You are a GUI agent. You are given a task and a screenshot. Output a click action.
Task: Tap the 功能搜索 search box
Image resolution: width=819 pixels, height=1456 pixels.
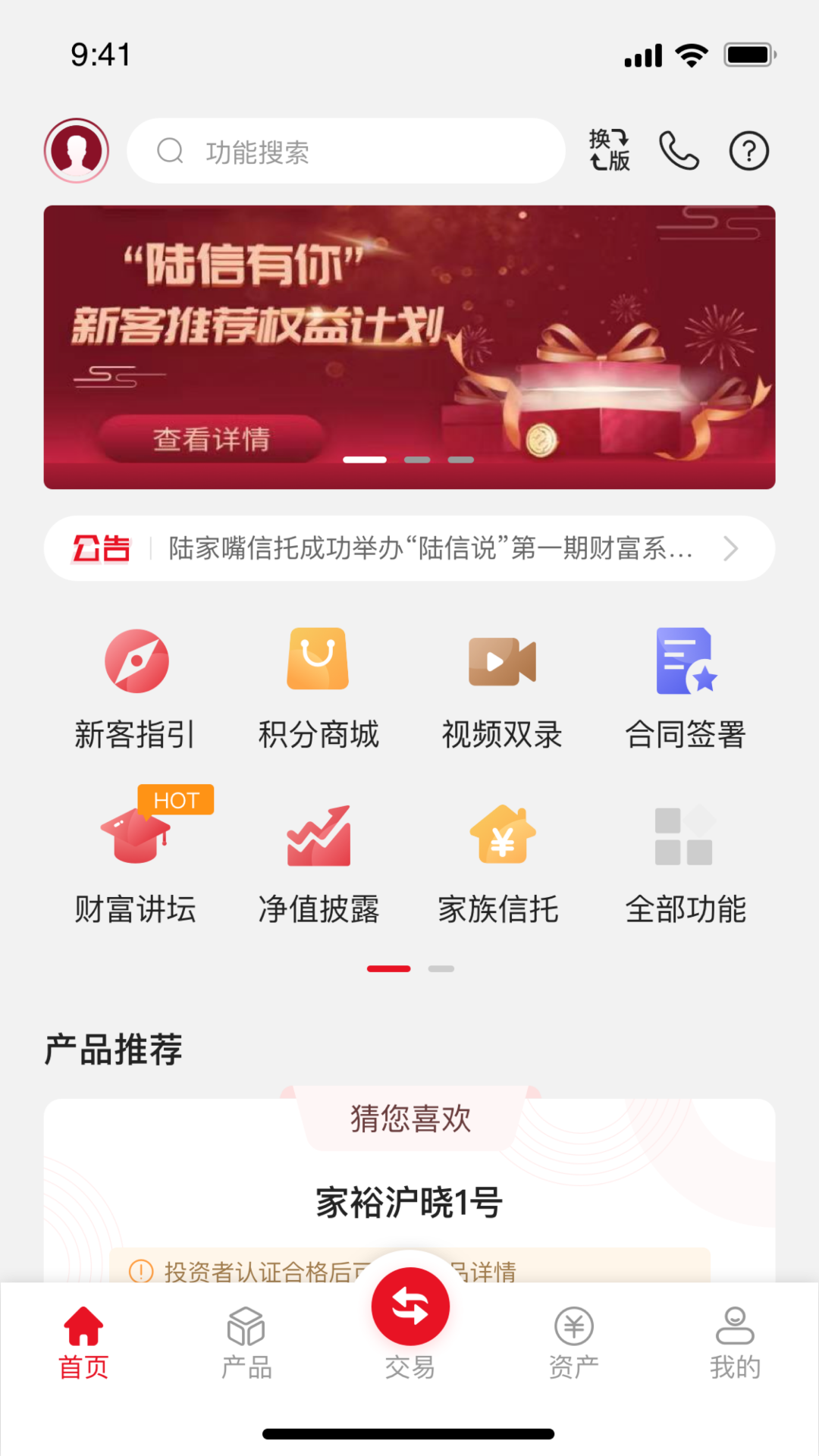click(346, 151)
